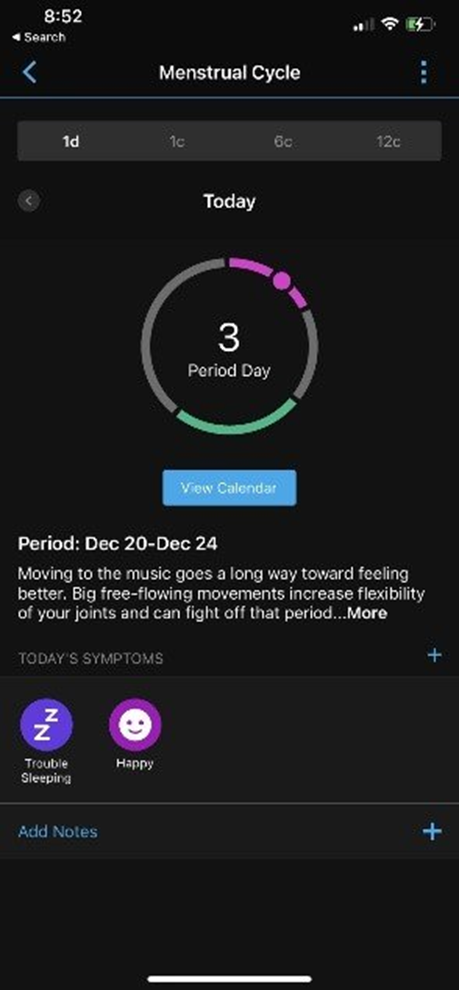
Task: Tap the View Calendar button
Action: (x=229, y=487)
